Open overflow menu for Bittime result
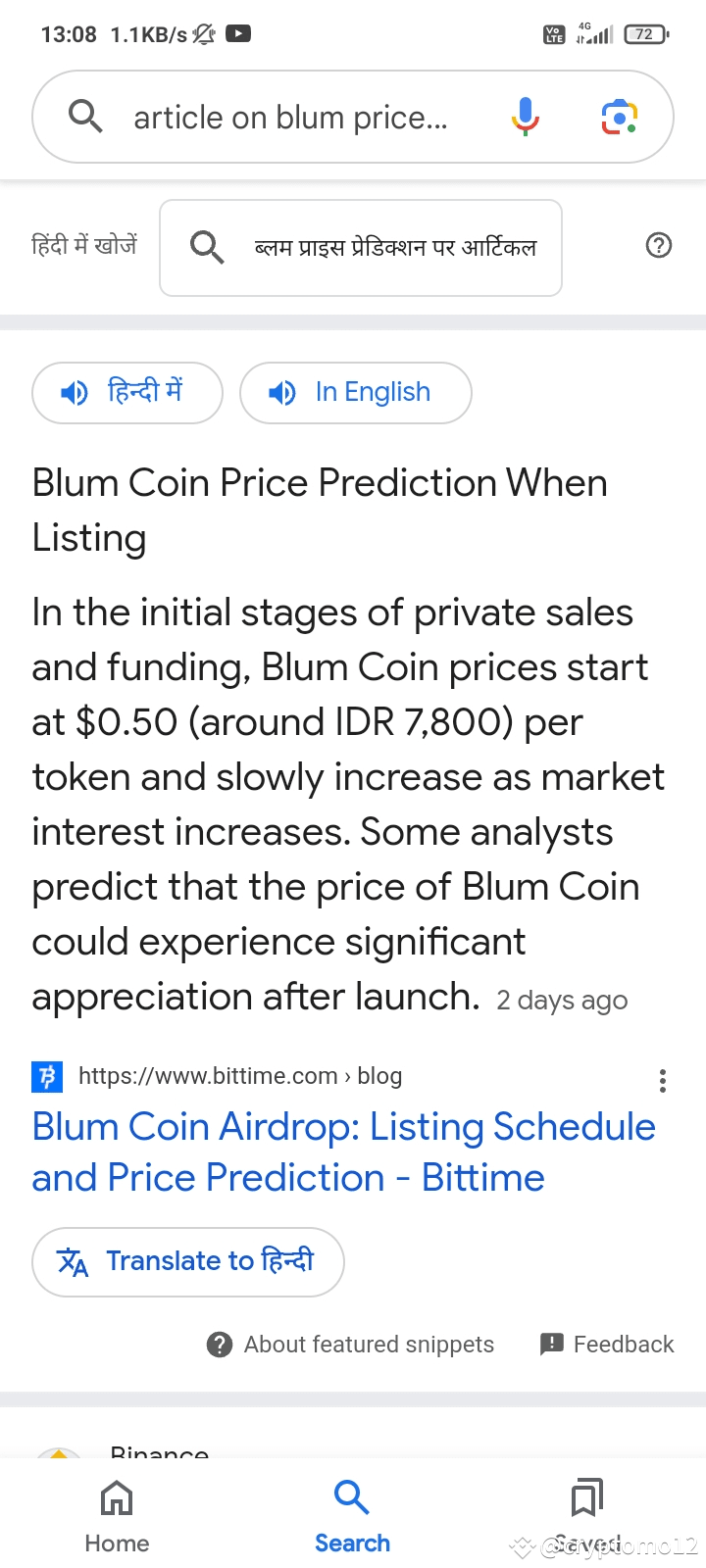Viewport: 706px width, 1568px height. coord(663,1081)
